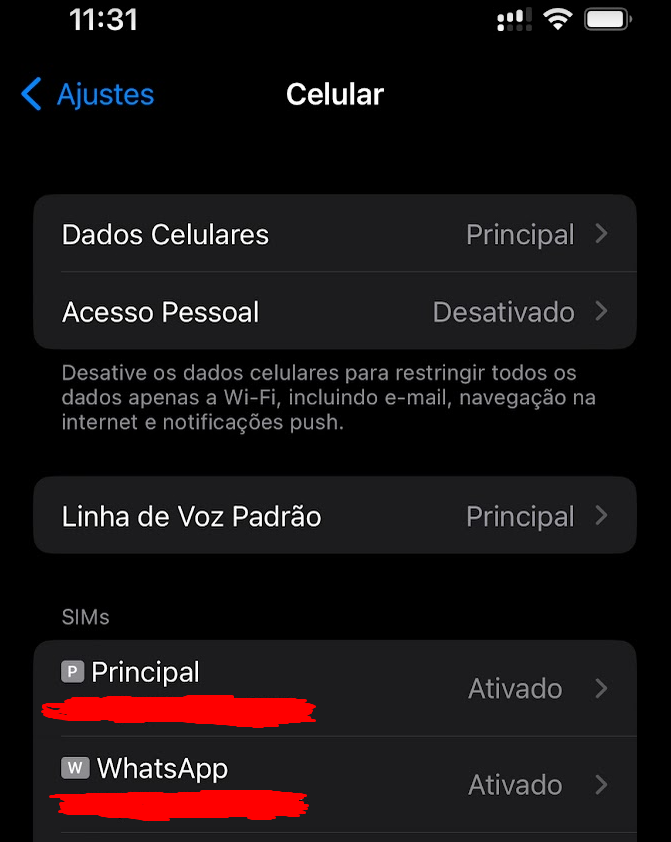Choose Linha de Voz Padrão
The width and height of the screenshot is (671, 842).
coord(334,516)
